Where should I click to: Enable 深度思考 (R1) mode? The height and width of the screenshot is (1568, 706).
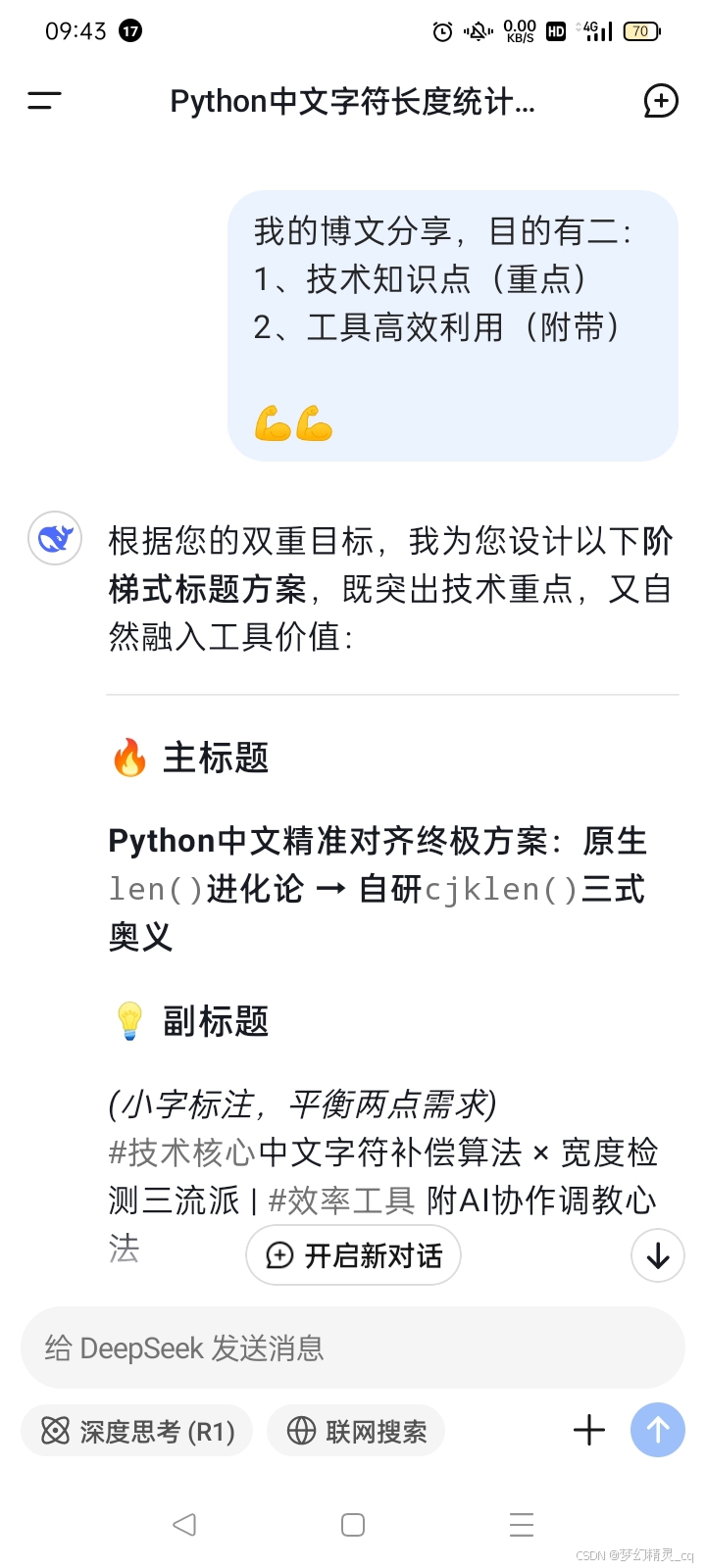tap(137, 1431)
